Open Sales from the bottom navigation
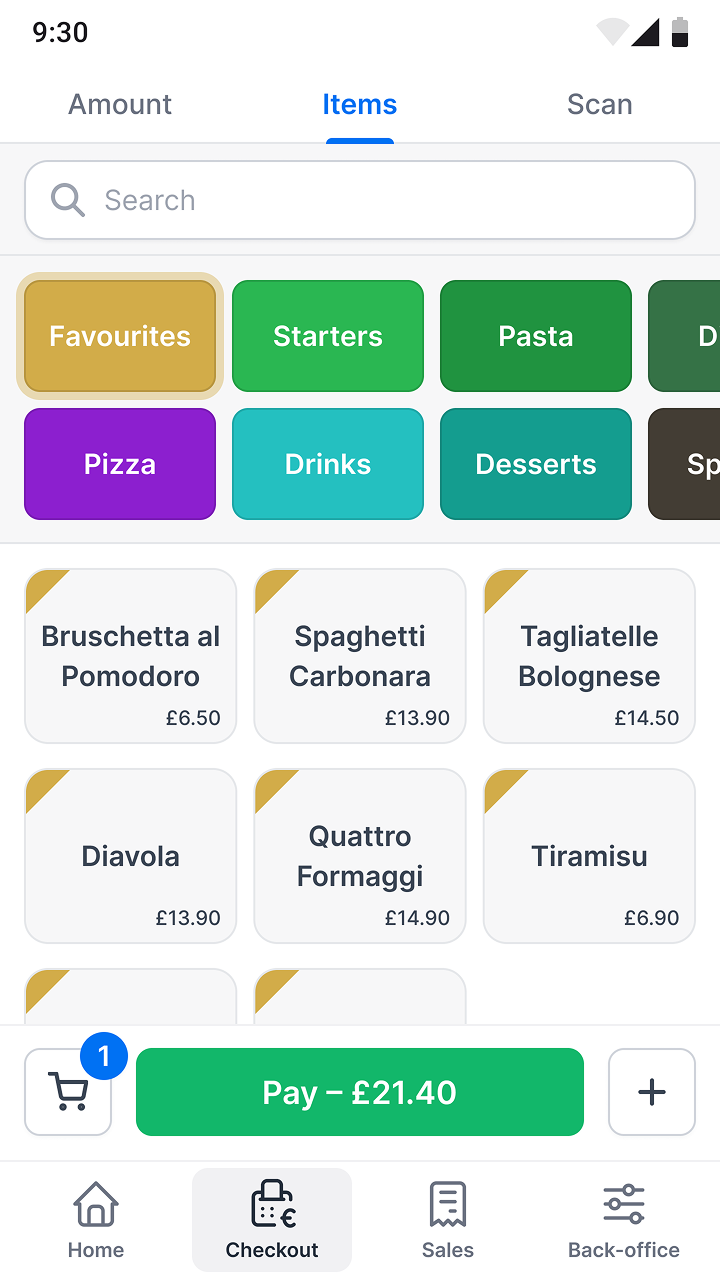Viewport: 720px width, 1280px height. point(447,1218)
